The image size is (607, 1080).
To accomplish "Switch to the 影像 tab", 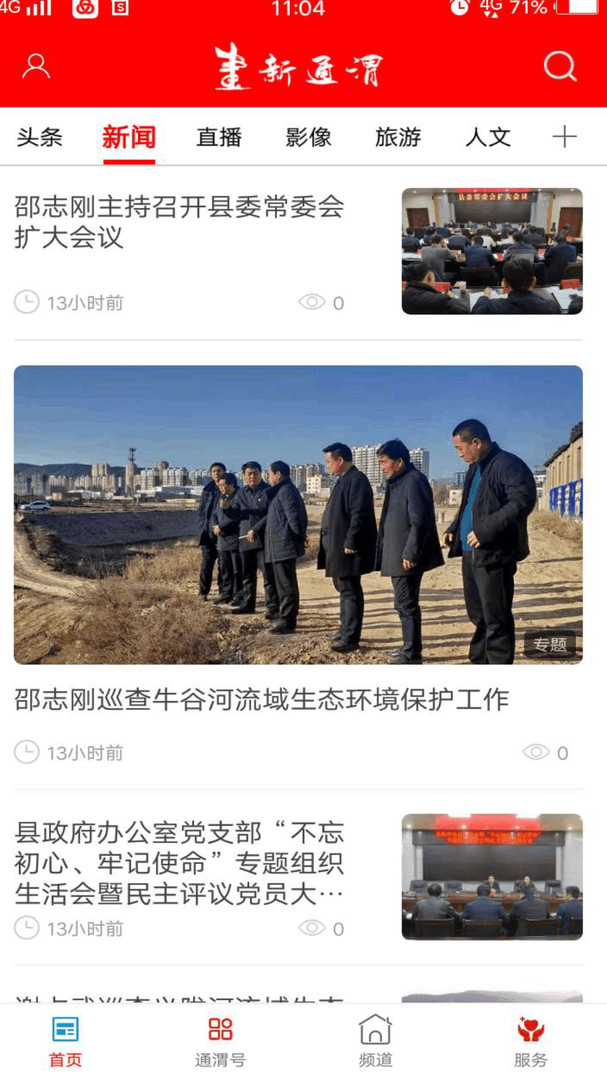I will click(x=308, y=137).
